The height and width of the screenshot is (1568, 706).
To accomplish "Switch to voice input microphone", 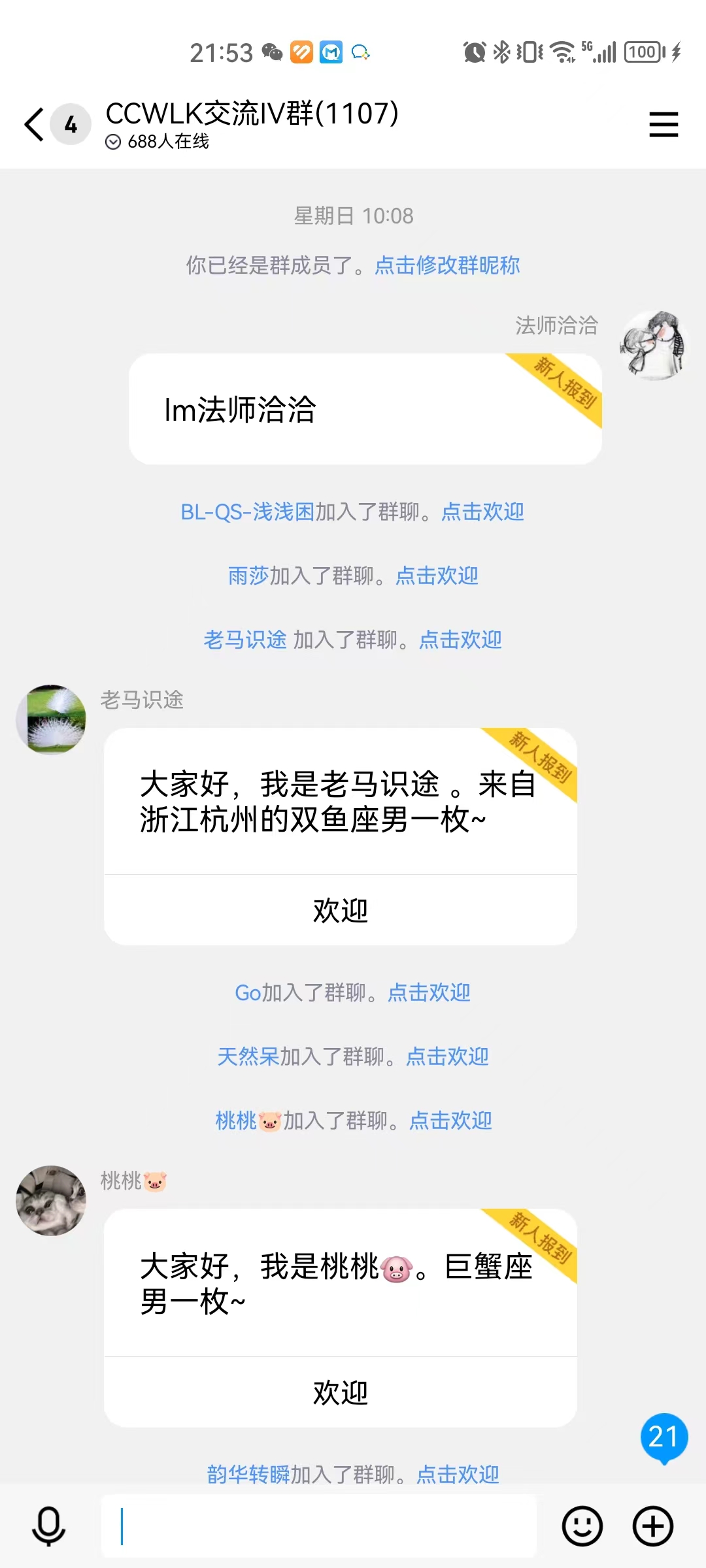I will (49, 1527).
